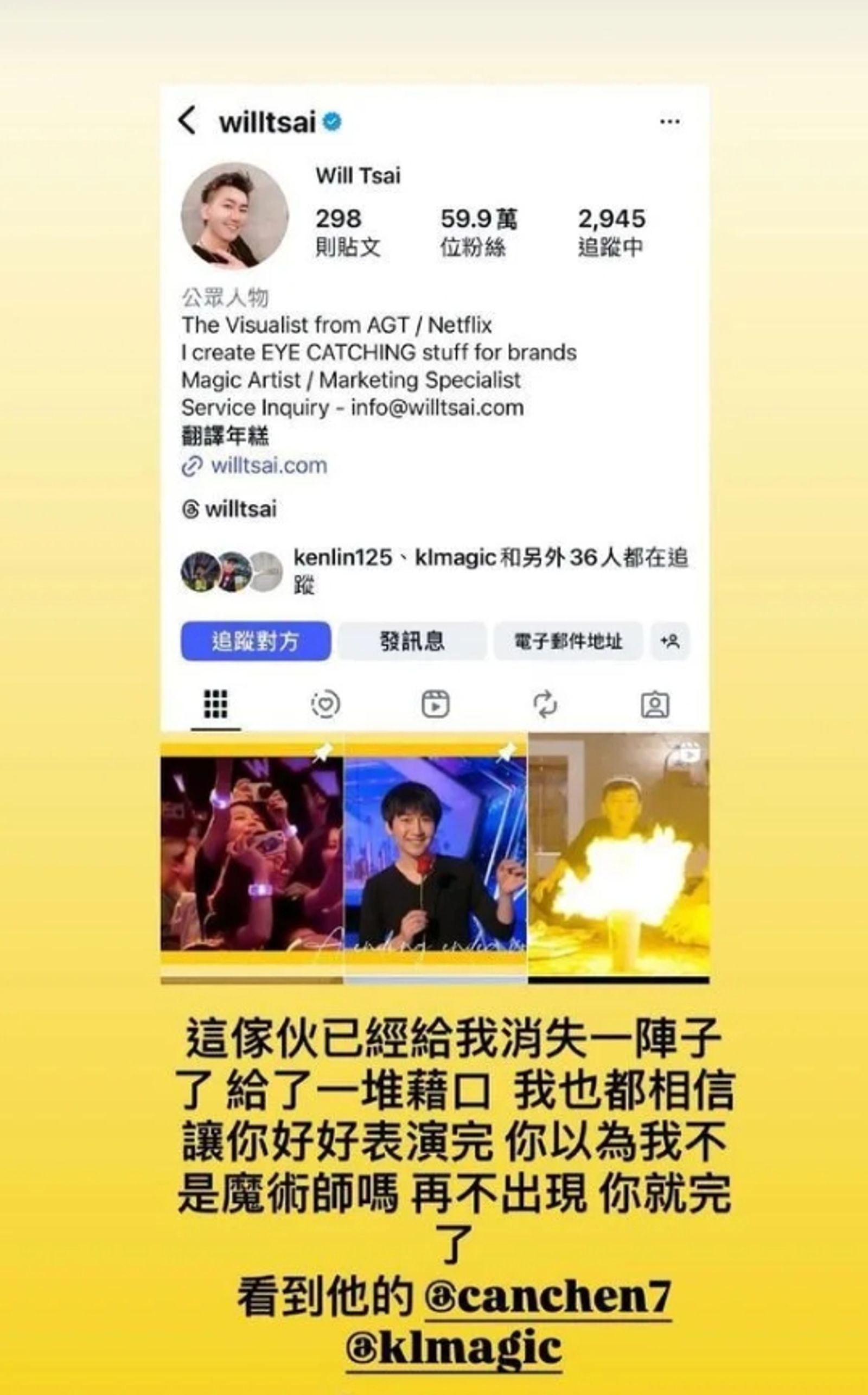This screenshot has width=868, height=1395.
Task: Switch to the posts grid view
Action: 217,705
